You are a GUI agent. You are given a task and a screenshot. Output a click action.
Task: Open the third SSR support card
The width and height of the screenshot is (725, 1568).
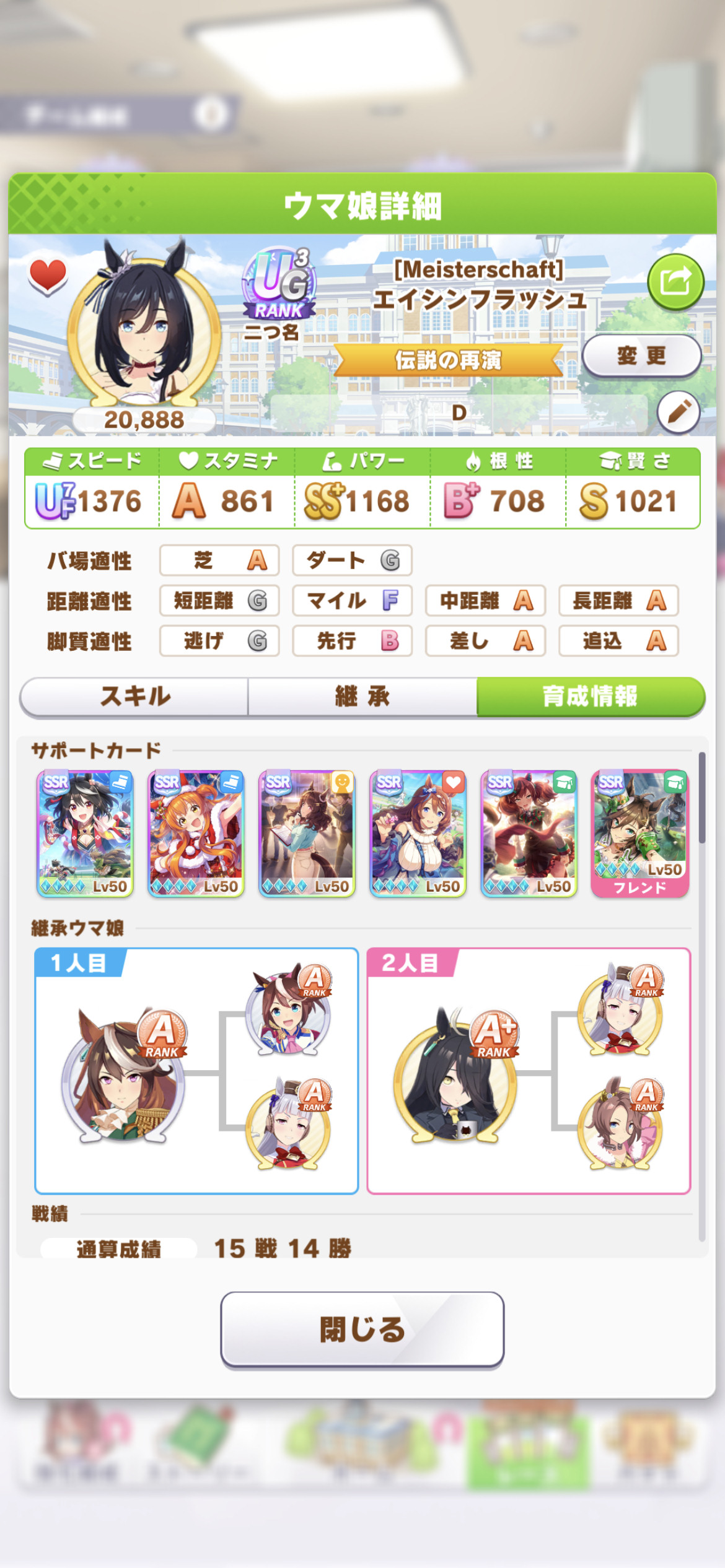[307, 834]
